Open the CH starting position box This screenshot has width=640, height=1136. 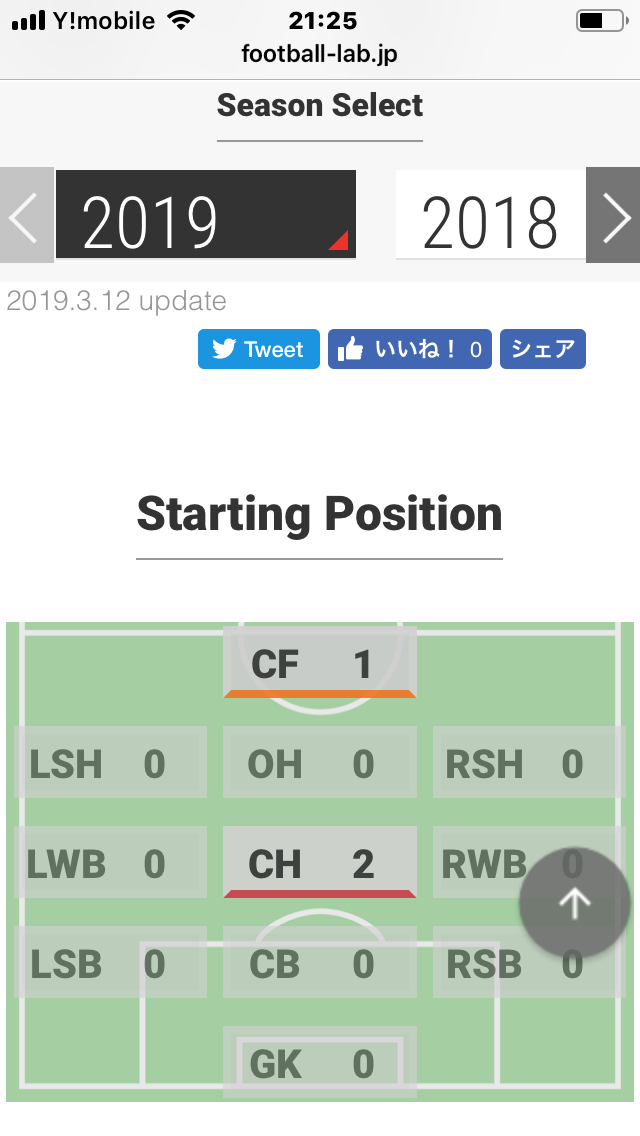tap(319, 863)
